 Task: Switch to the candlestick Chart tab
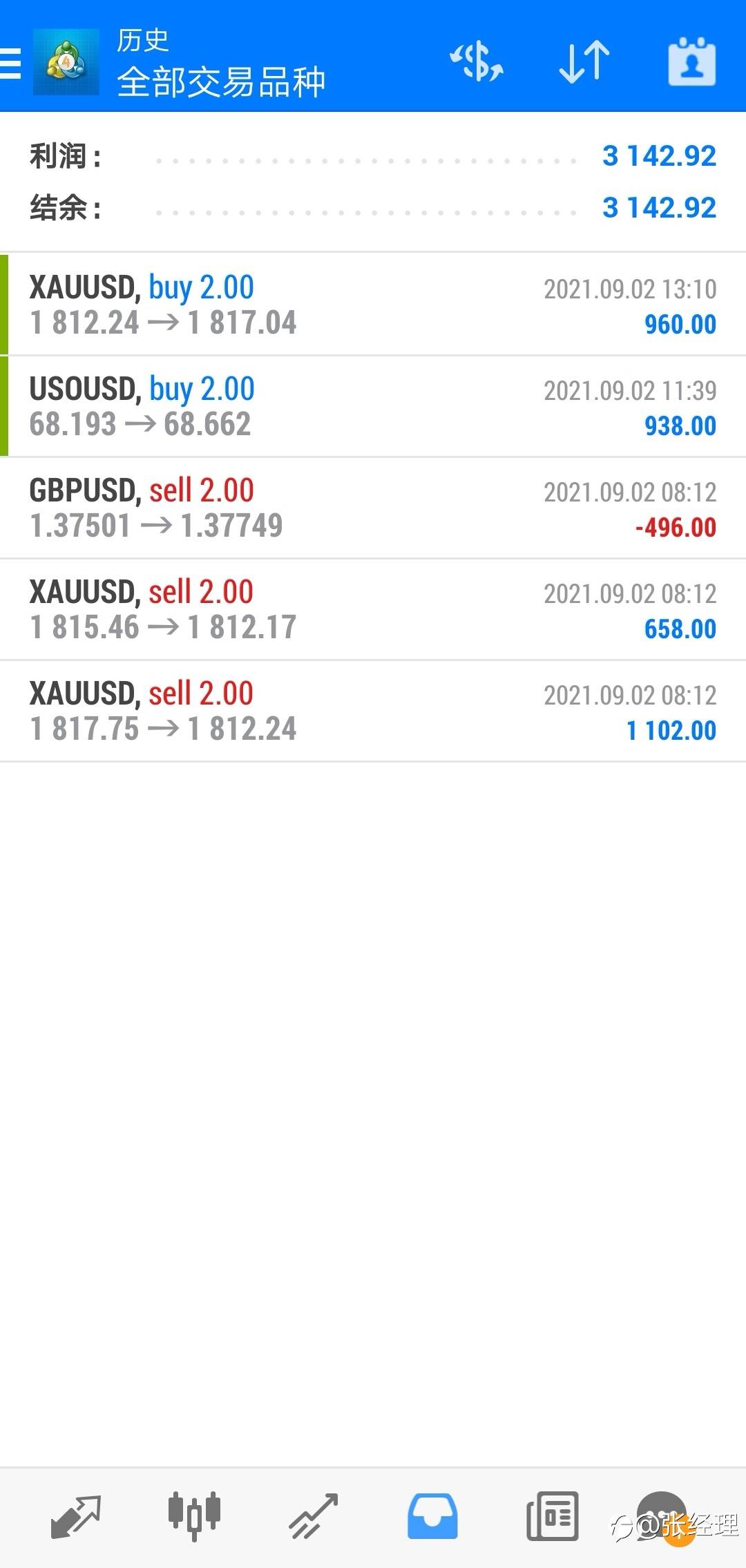[194, 1517]
